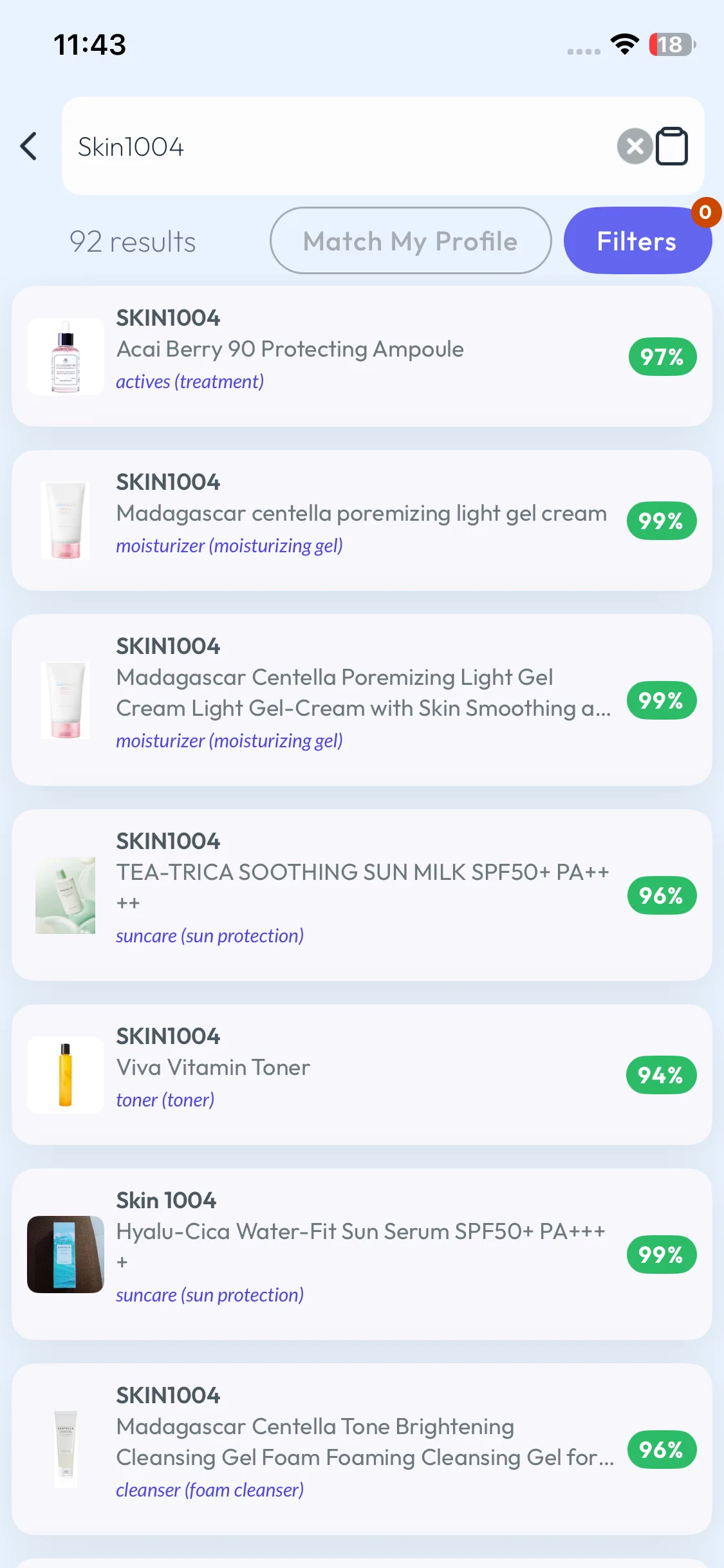Clear the Skin1004 search text
724x1568 pixels.
coord(635,146)
